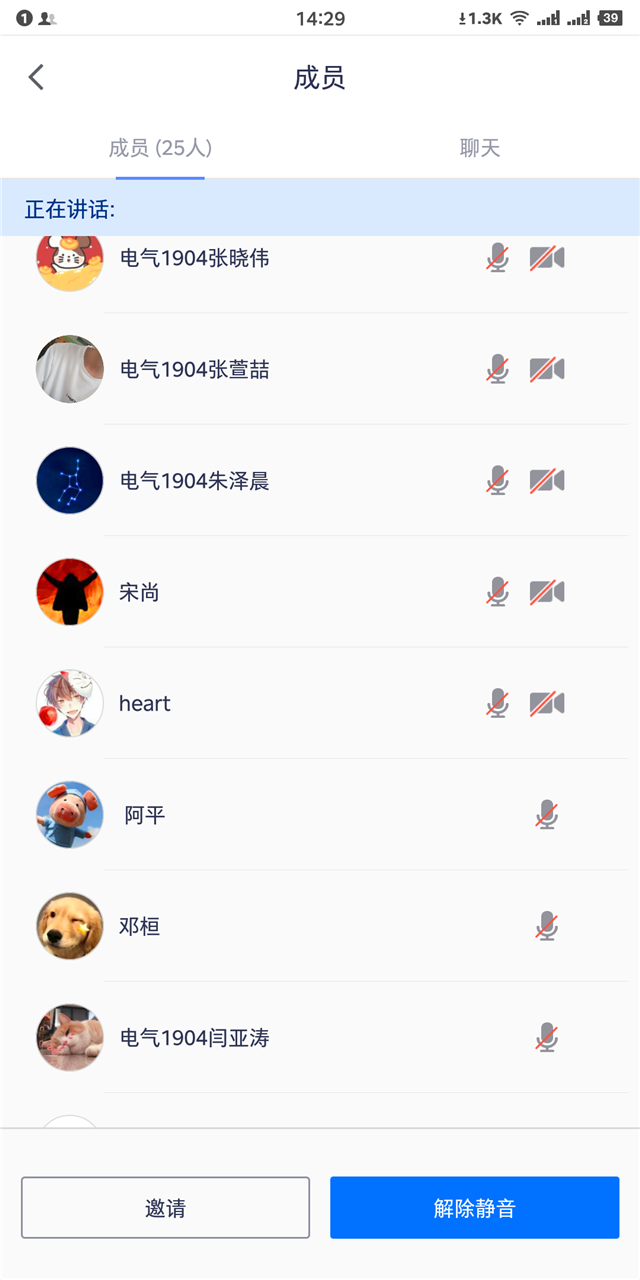Screen dimensions: 640x1280
Task: Tap the muted microphone icon for 阿平
Action: [546, 815]
